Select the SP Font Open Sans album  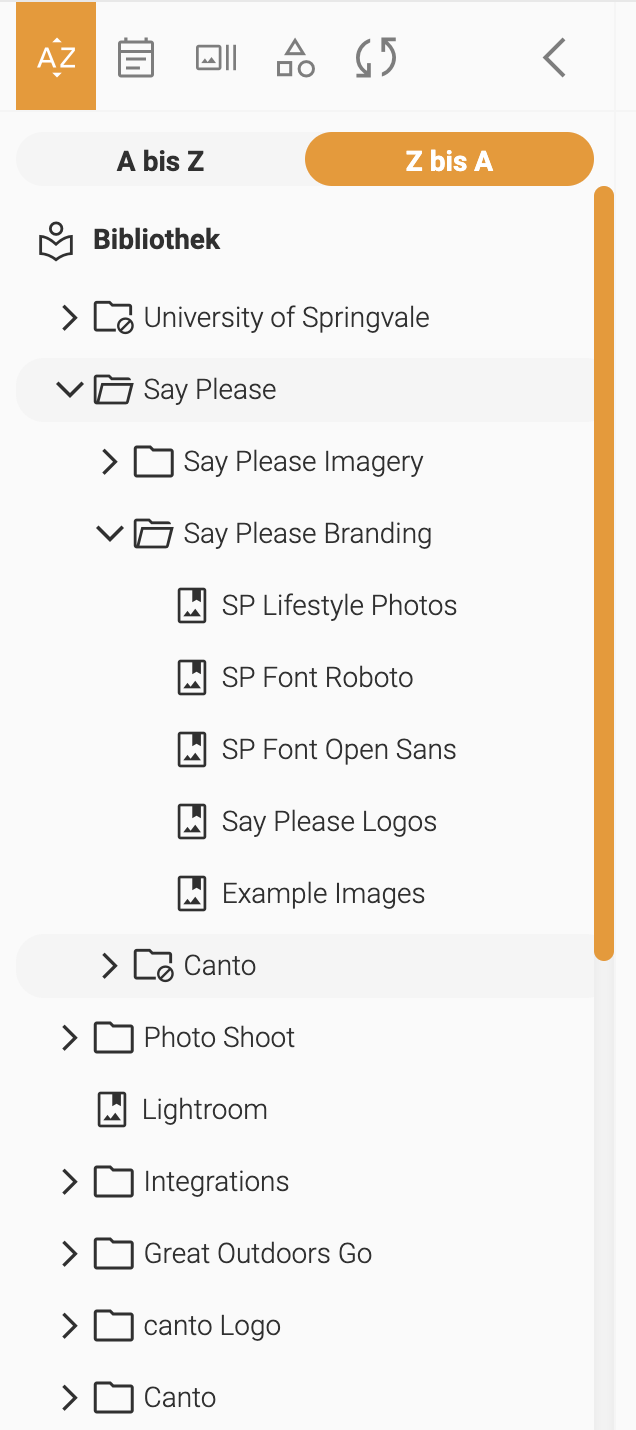click(339, 750)
